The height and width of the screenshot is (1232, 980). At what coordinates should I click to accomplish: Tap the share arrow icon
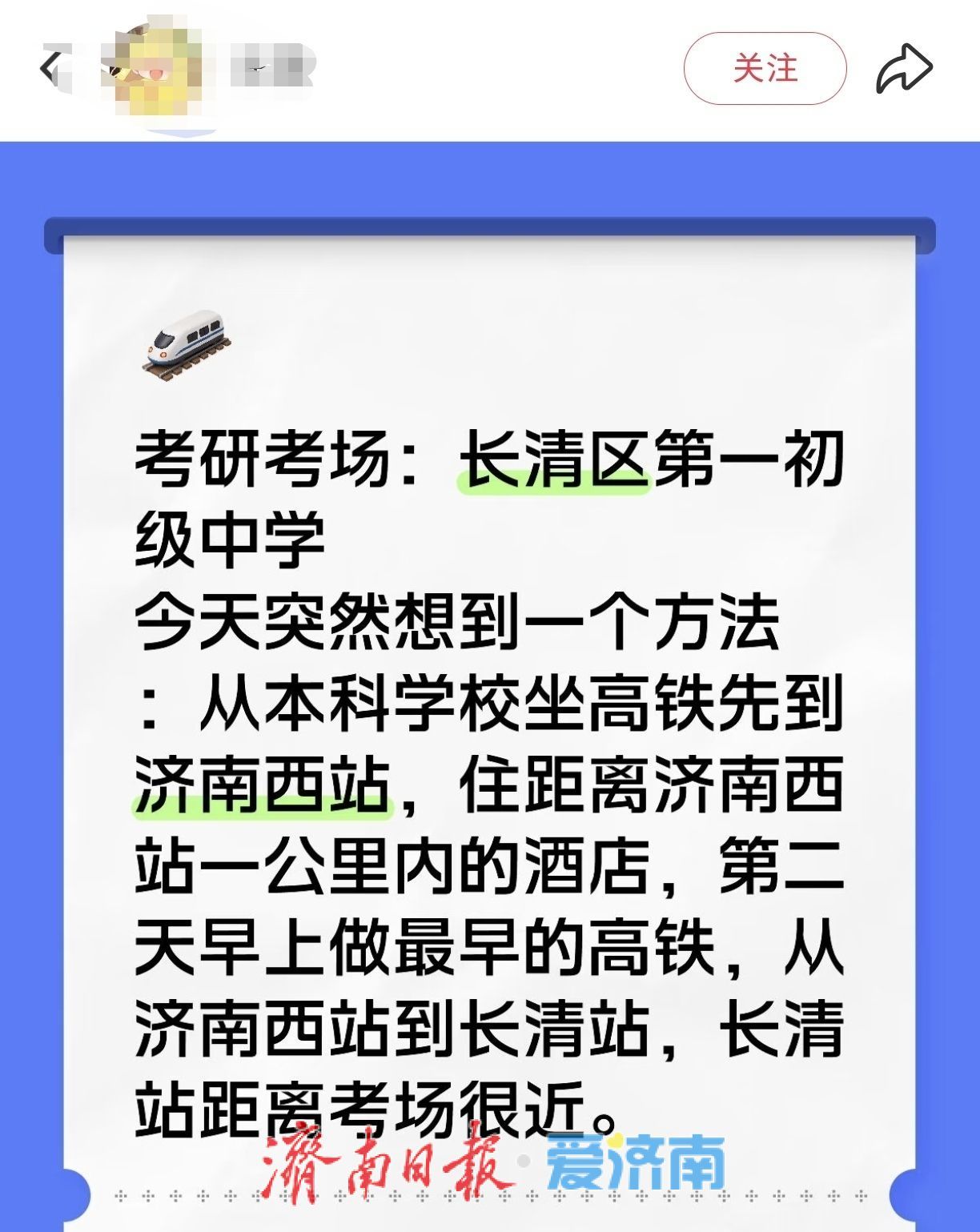coord(903,66)
